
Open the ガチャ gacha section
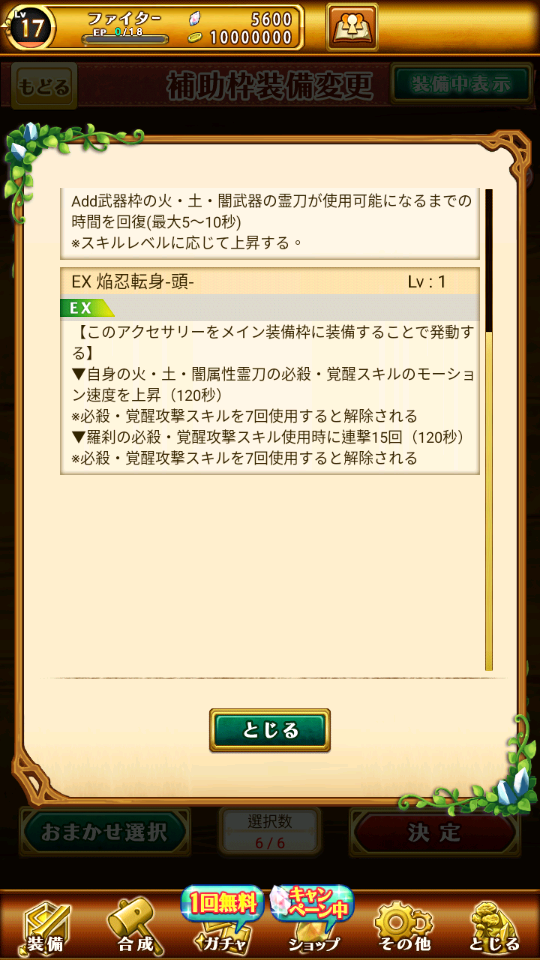click(x=222, y=920)
